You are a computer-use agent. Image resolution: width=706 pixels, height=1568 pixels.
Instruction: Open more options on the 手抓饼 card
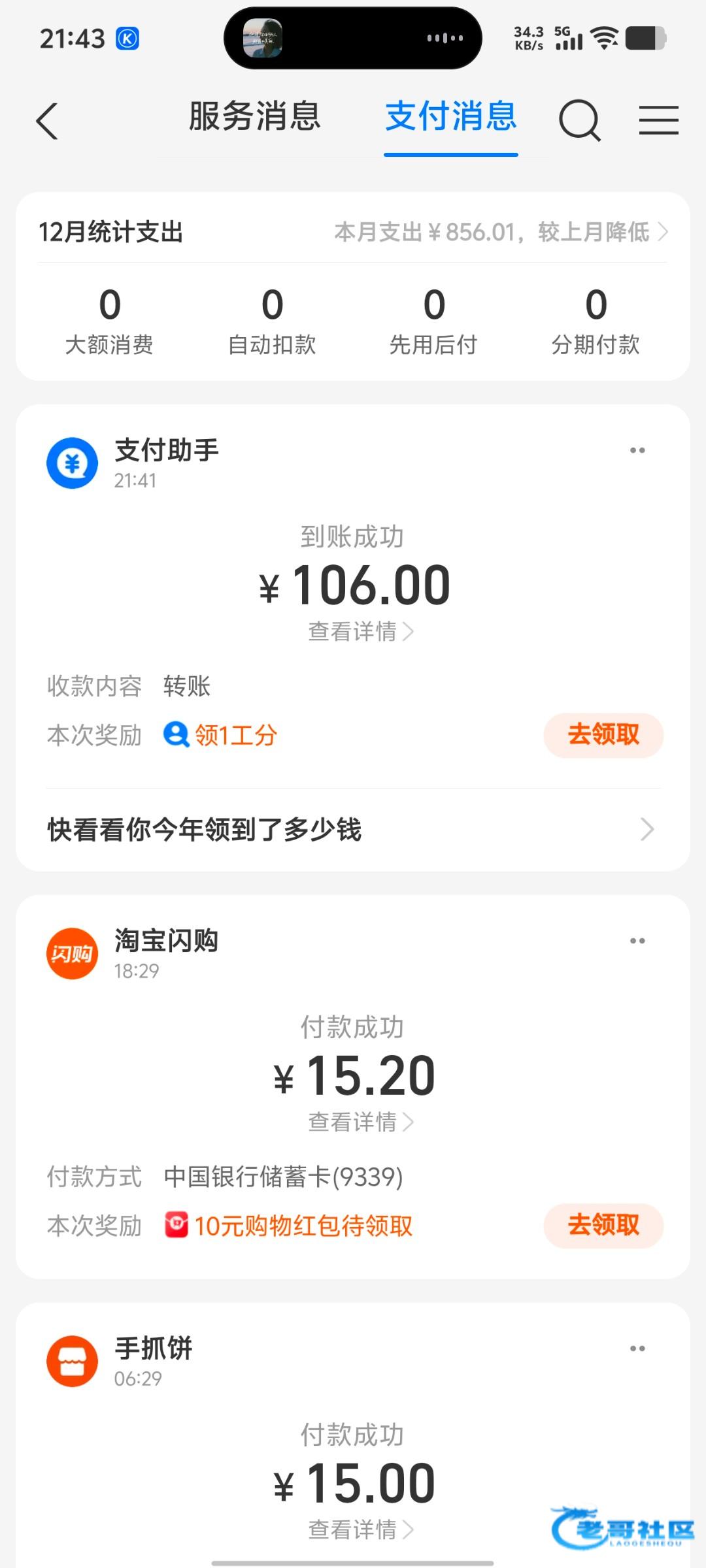637,1348
